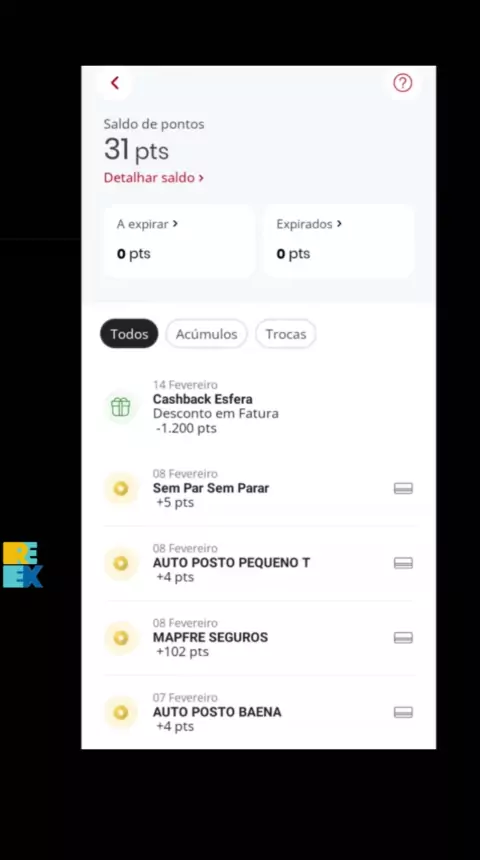Switch to the Acúmulos filter
480x860 pixels.
[206, 333]
